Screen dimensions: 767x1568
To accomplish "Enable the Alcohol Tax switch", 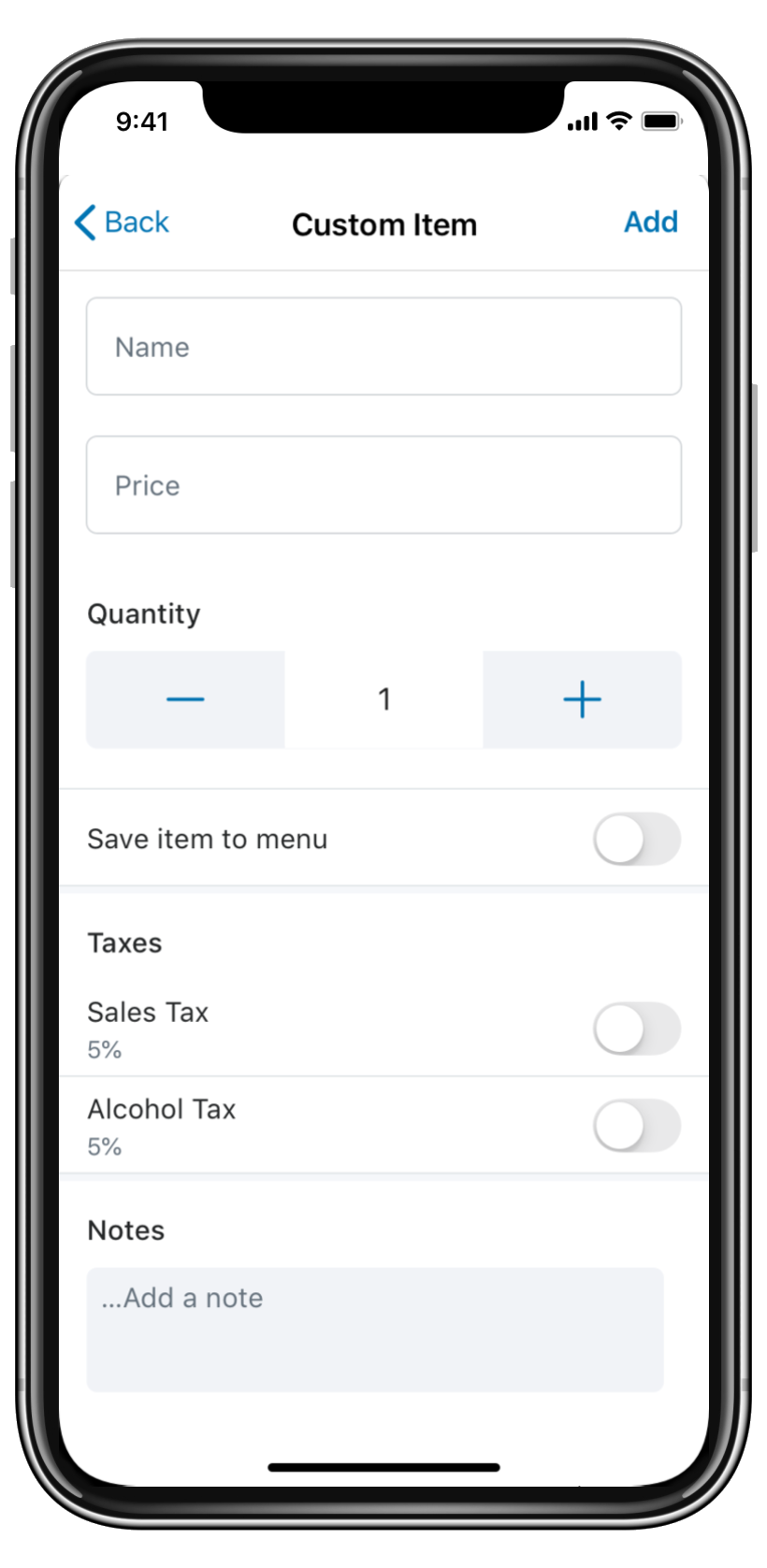I will [637, 1125].
